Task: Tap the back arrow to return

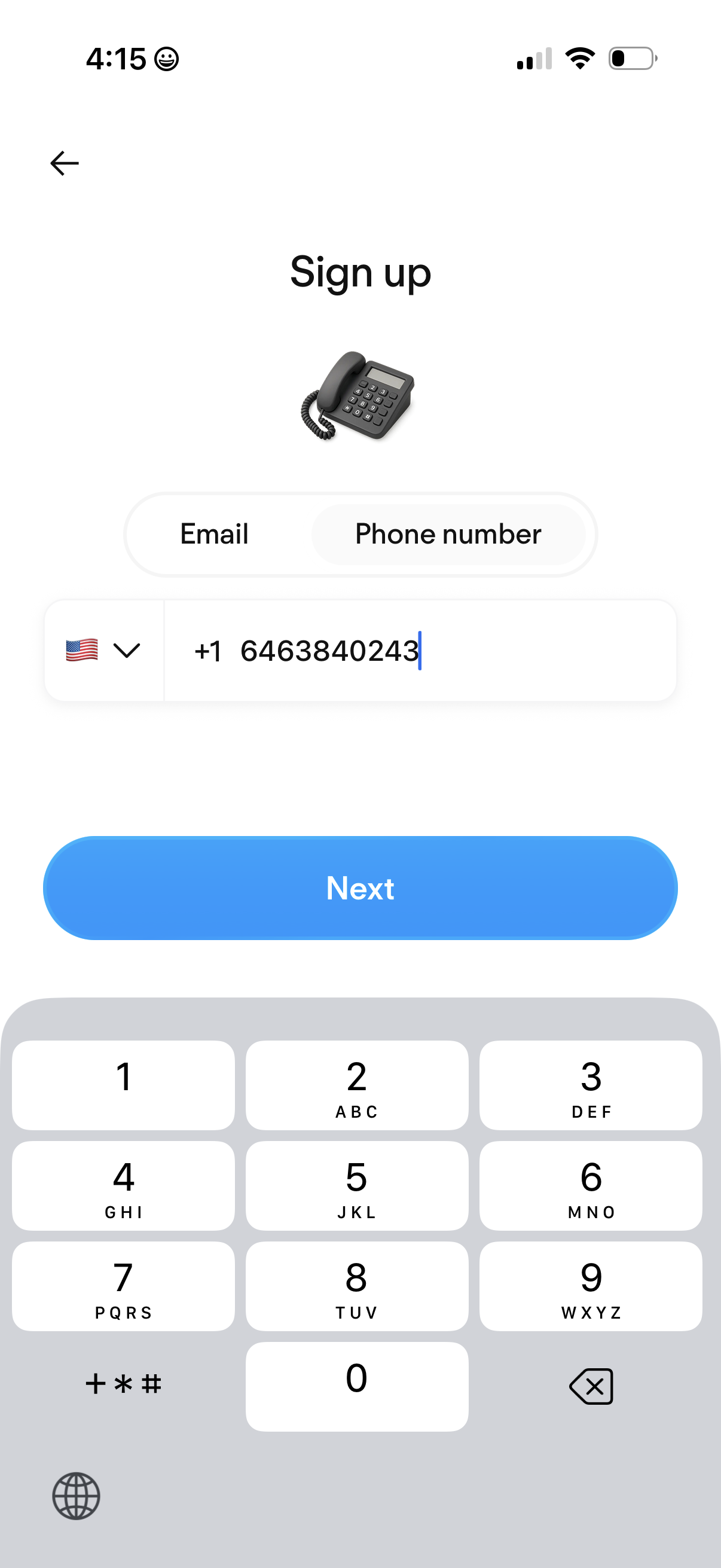Action: click(x=63, y=163)
